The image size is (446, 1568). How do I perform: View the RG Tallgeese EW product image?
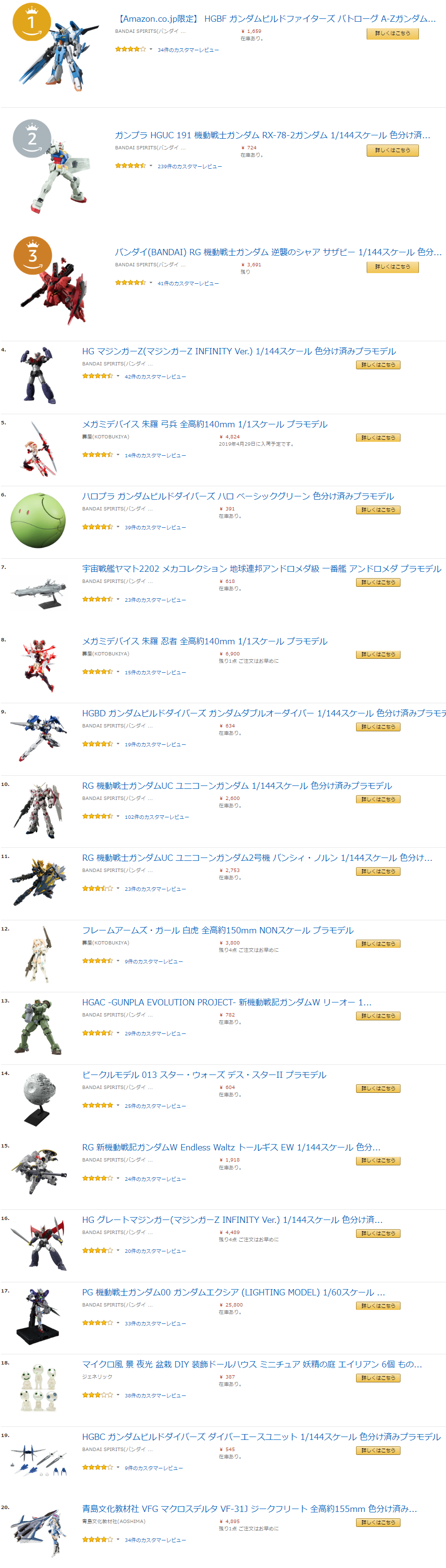point(38,1171)
